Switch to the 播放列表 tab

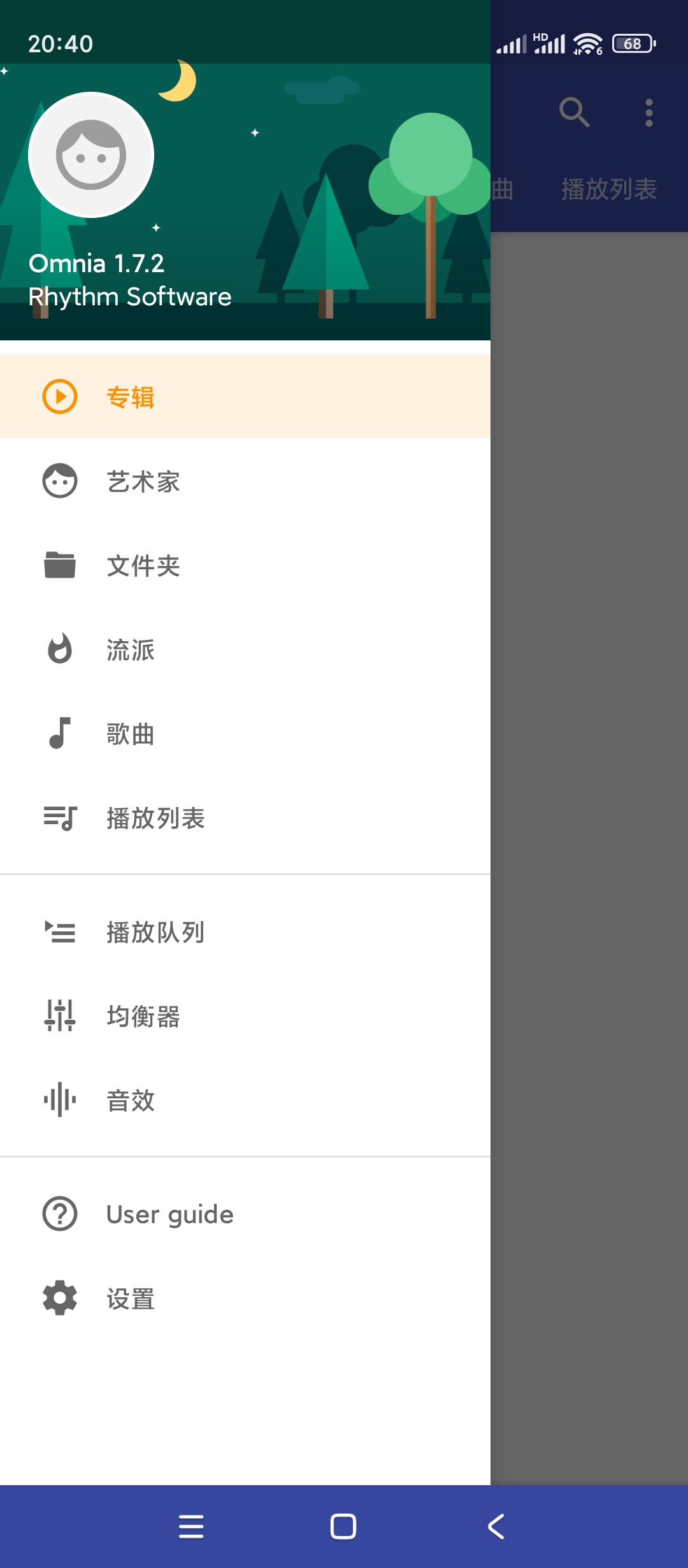609,189
